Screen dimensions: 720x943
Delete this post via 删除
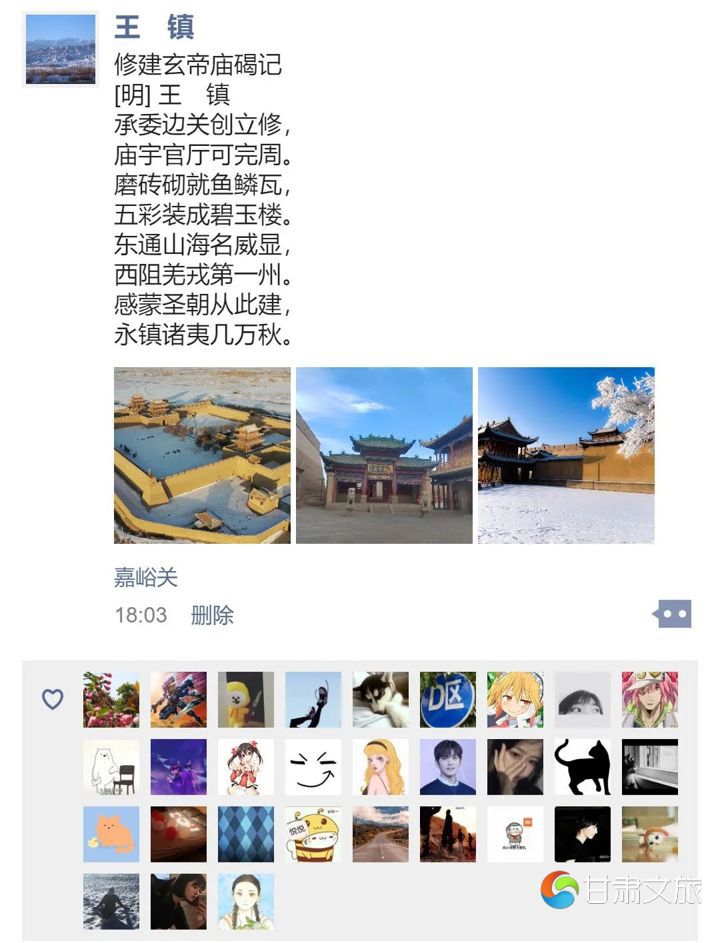(212, 615)
